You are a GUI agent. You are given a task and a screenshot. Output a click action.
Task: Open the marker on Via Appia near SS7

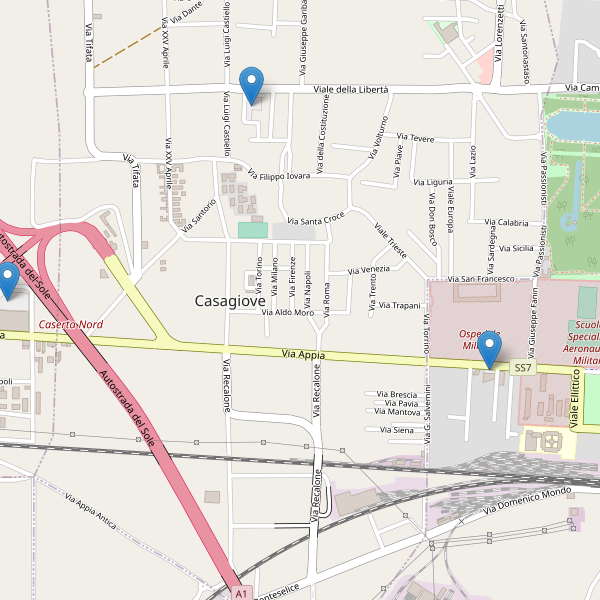click(489, 350)
